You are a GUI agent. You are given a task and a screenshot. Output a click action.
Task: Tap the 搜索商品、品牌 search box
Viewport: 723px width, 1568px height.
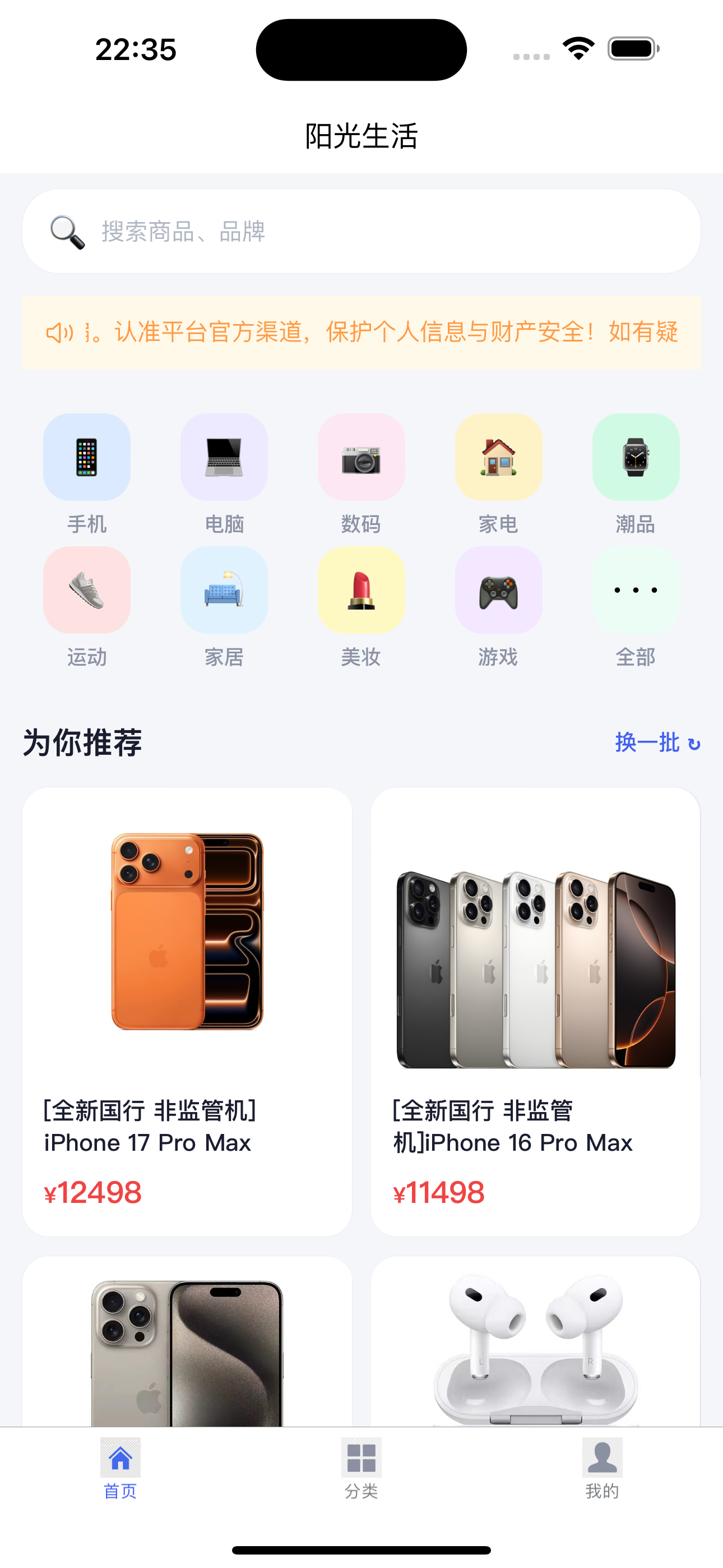coord(361,231)
